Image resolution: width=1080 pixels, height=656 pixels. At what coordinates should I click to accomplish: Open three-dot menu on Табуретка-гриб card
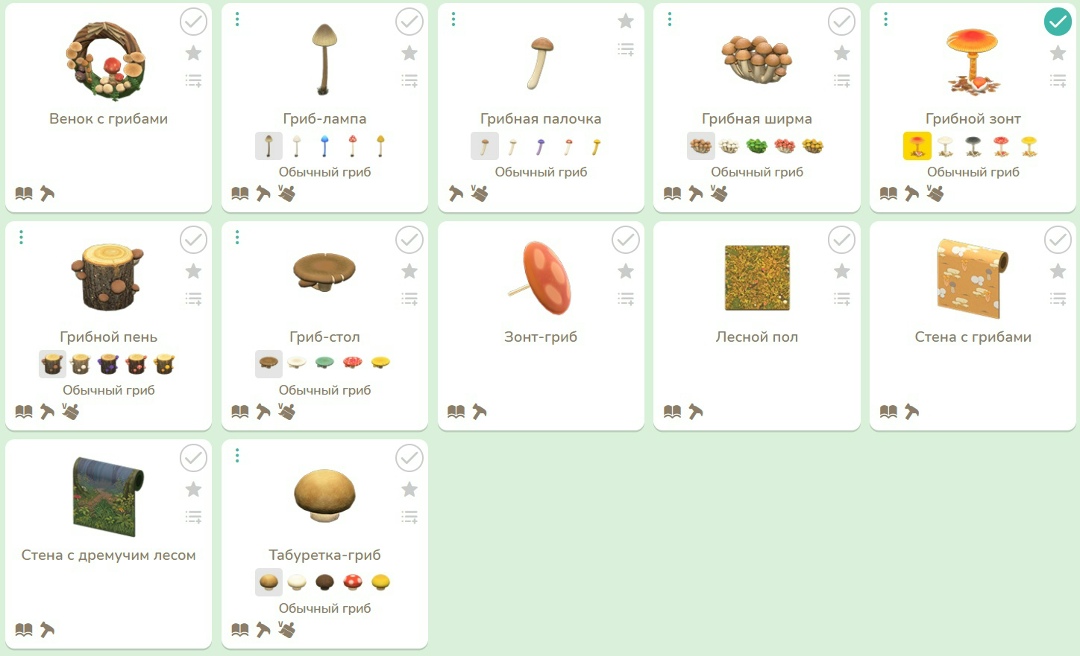237,455
